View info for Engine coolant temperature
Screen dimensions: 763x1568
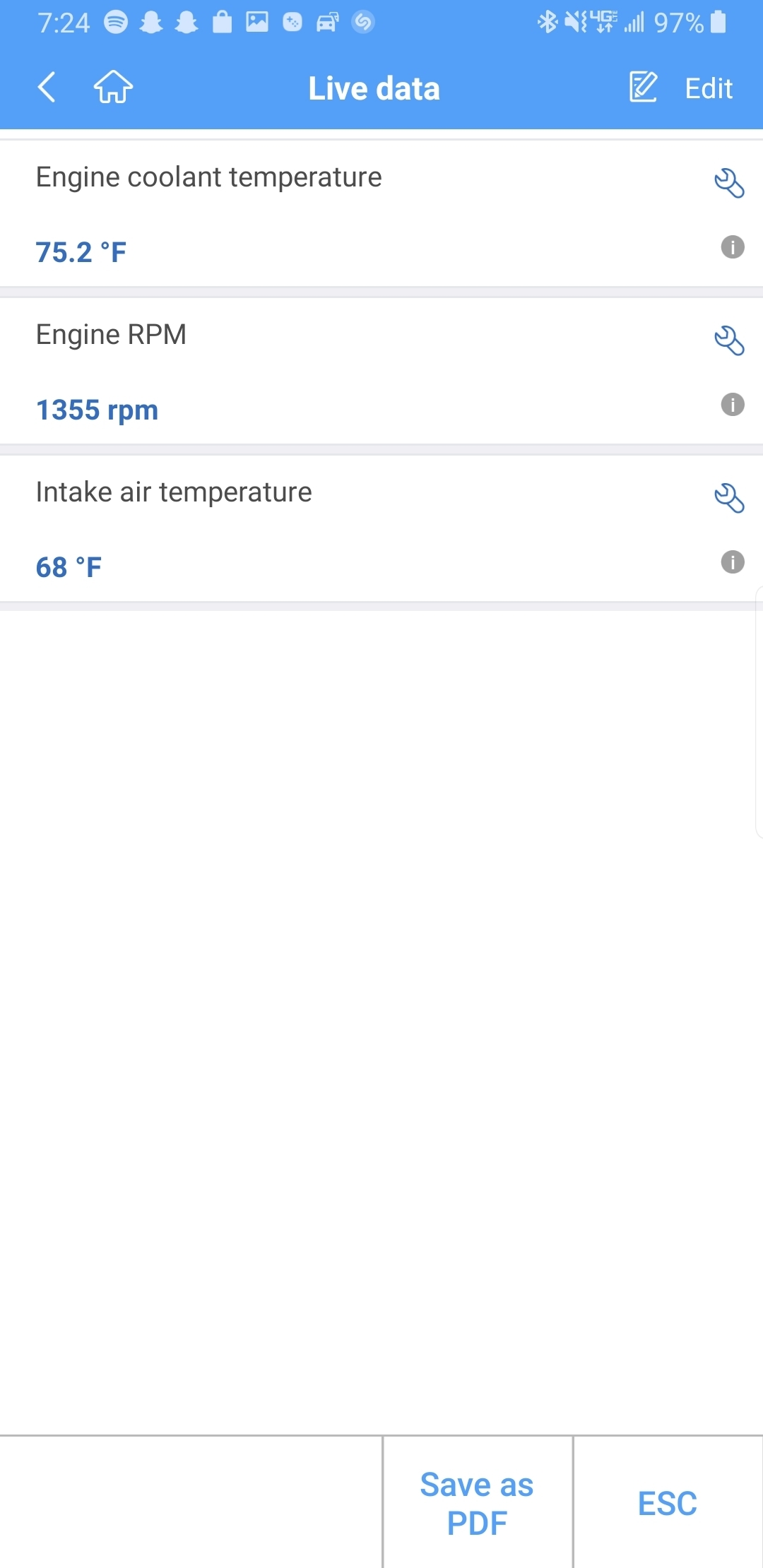point(732,247)
